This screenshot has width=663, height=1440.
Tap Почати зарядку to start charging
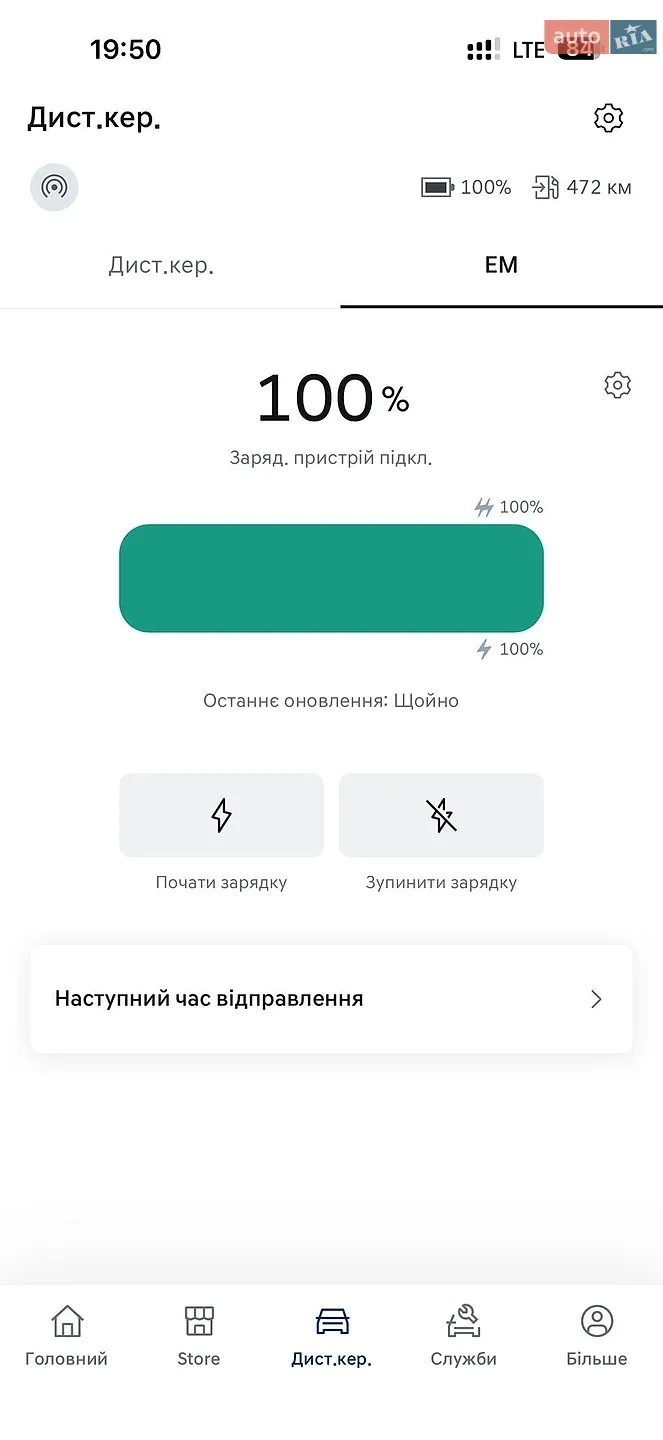[x=221, y=815]
